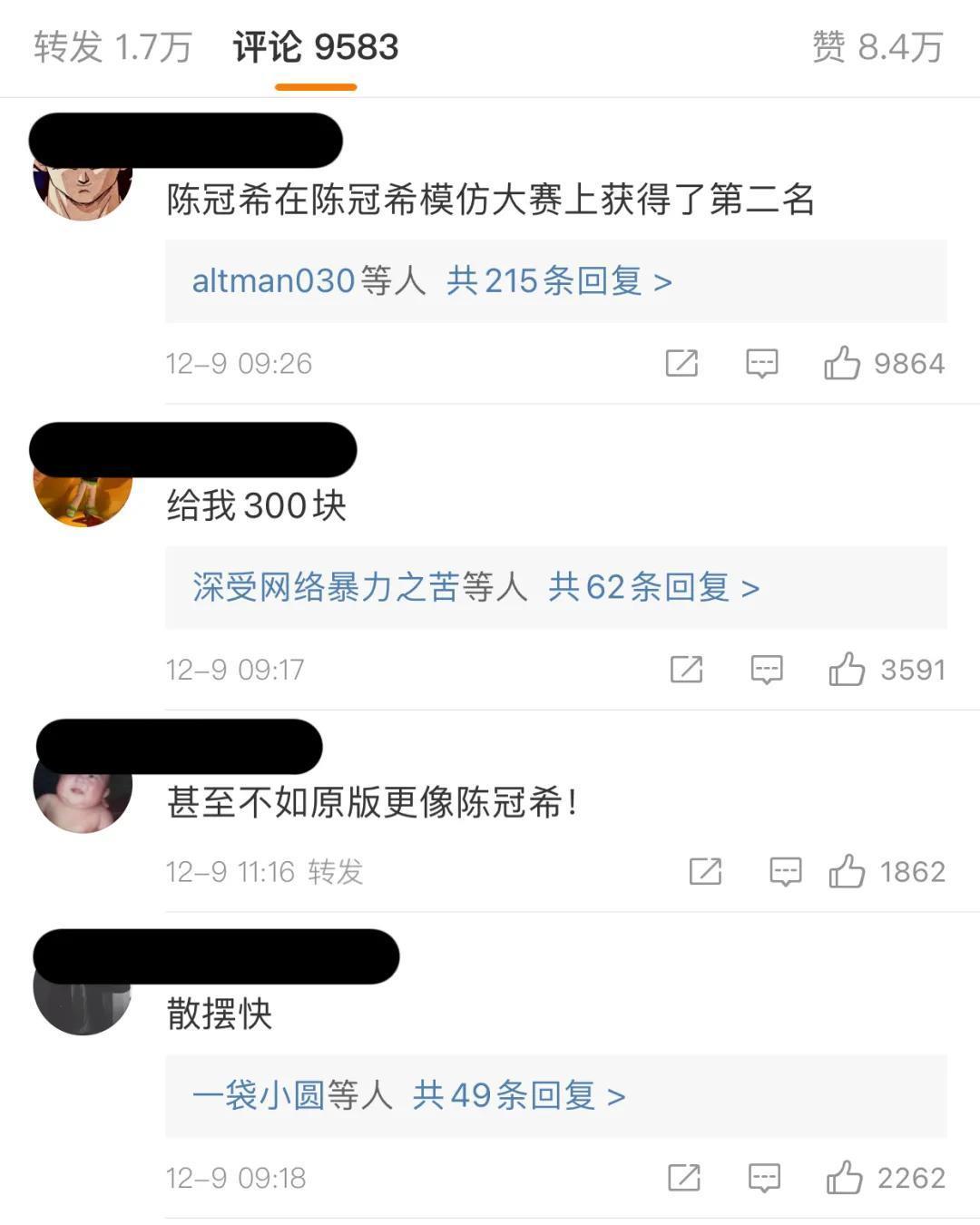The image size is (980, 1225).
Task: Repost the comment posted 12-9 11:16
Action: pos(705,871)
